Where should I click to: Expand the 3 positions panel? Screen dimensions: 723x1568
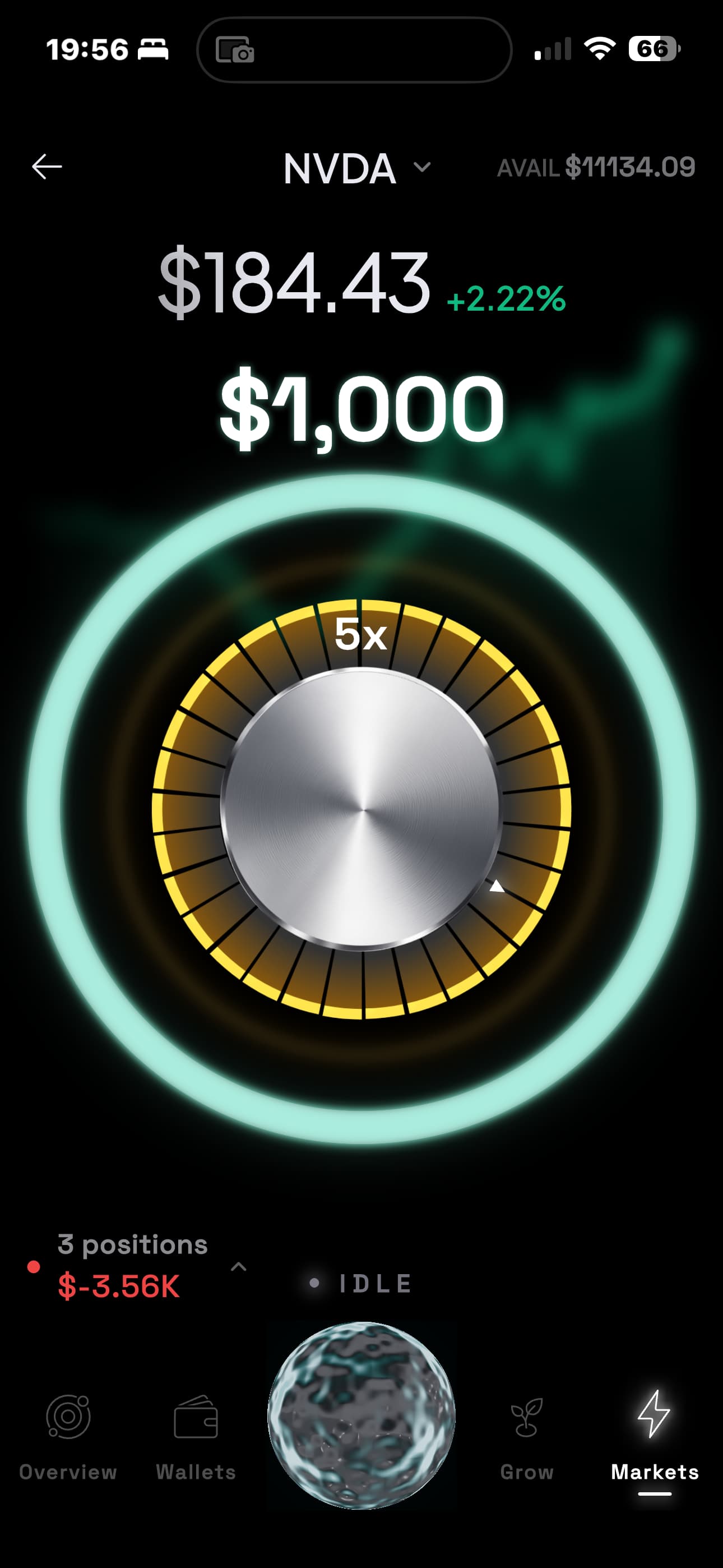[239, 1267]
